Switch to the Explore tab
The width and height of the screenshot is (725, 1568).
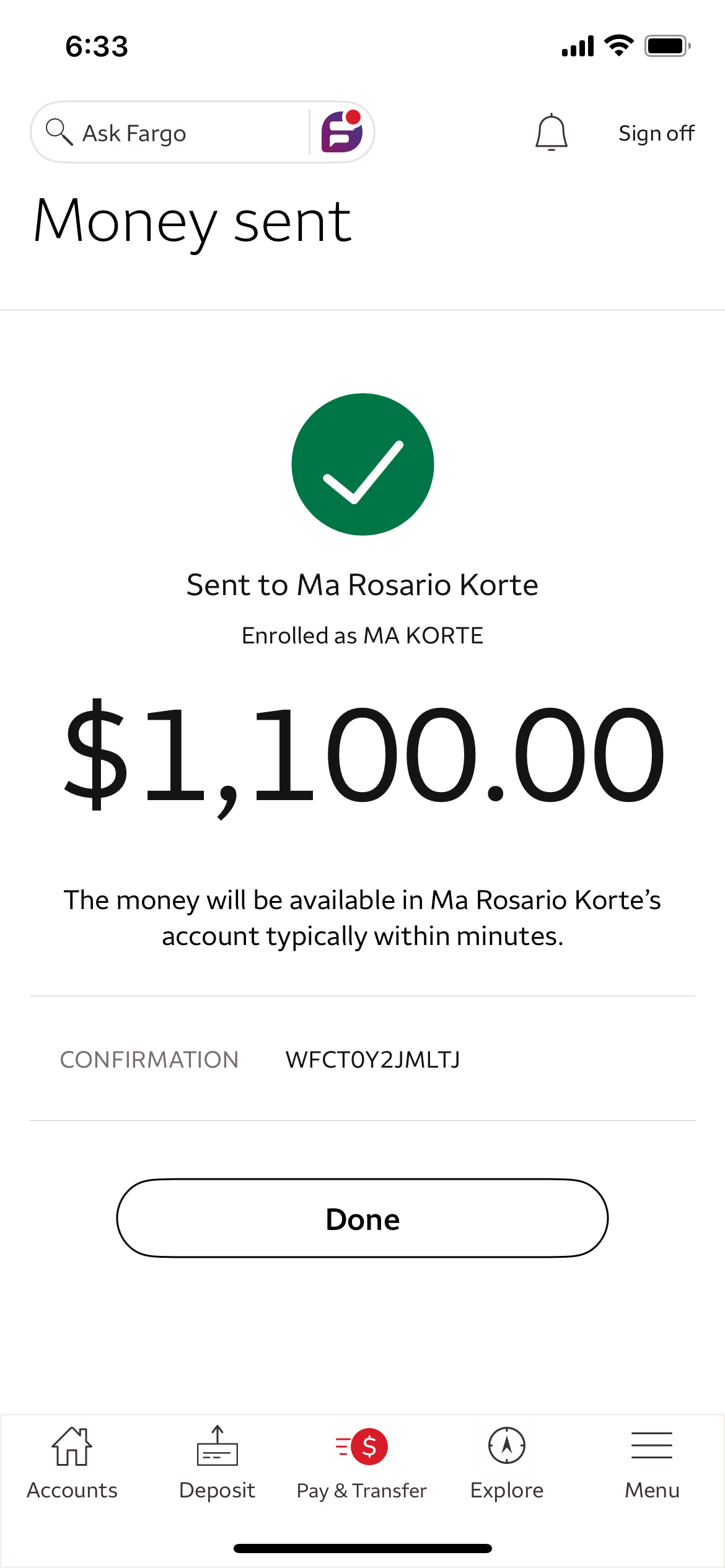point(507,1463)
